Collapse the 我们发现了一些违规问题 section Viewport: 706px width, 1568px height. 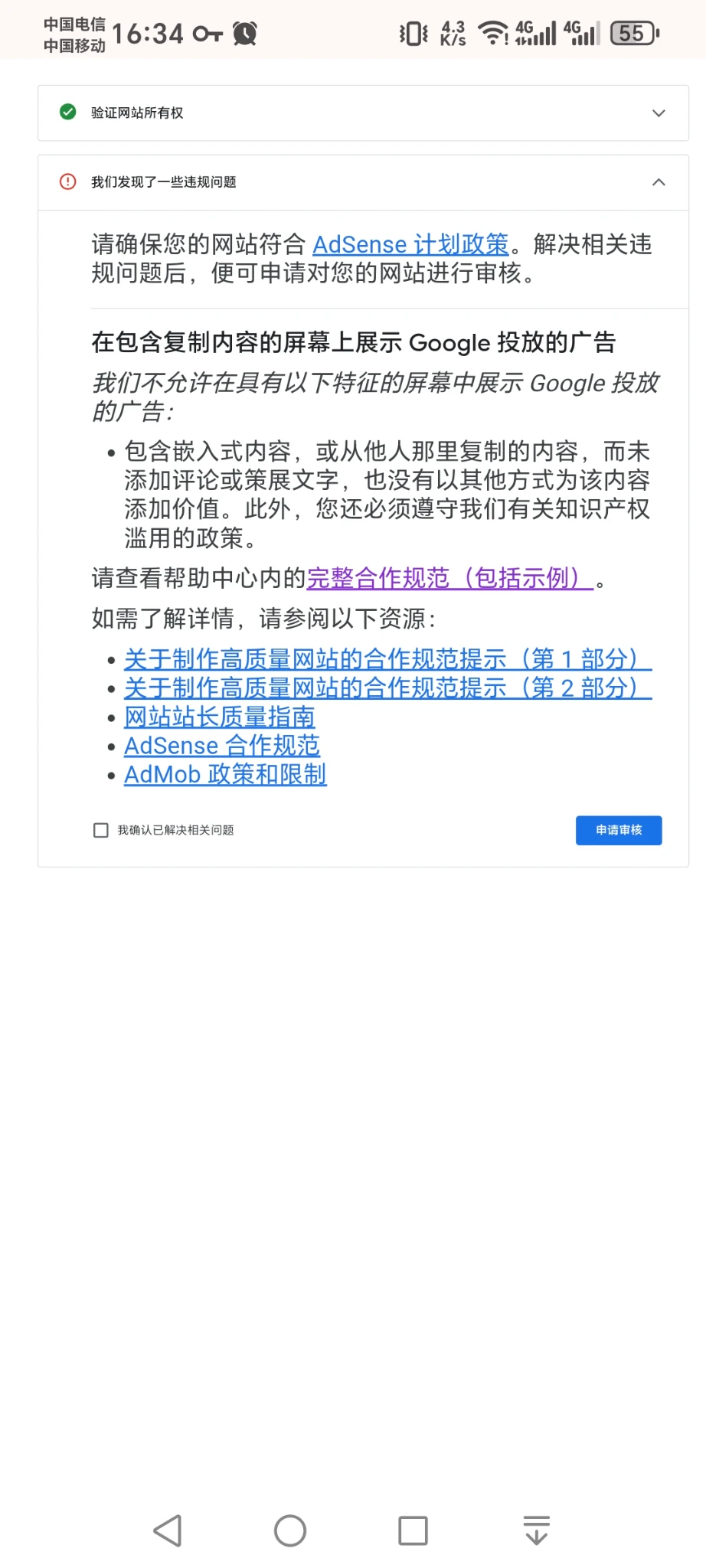tap(658, 182)
